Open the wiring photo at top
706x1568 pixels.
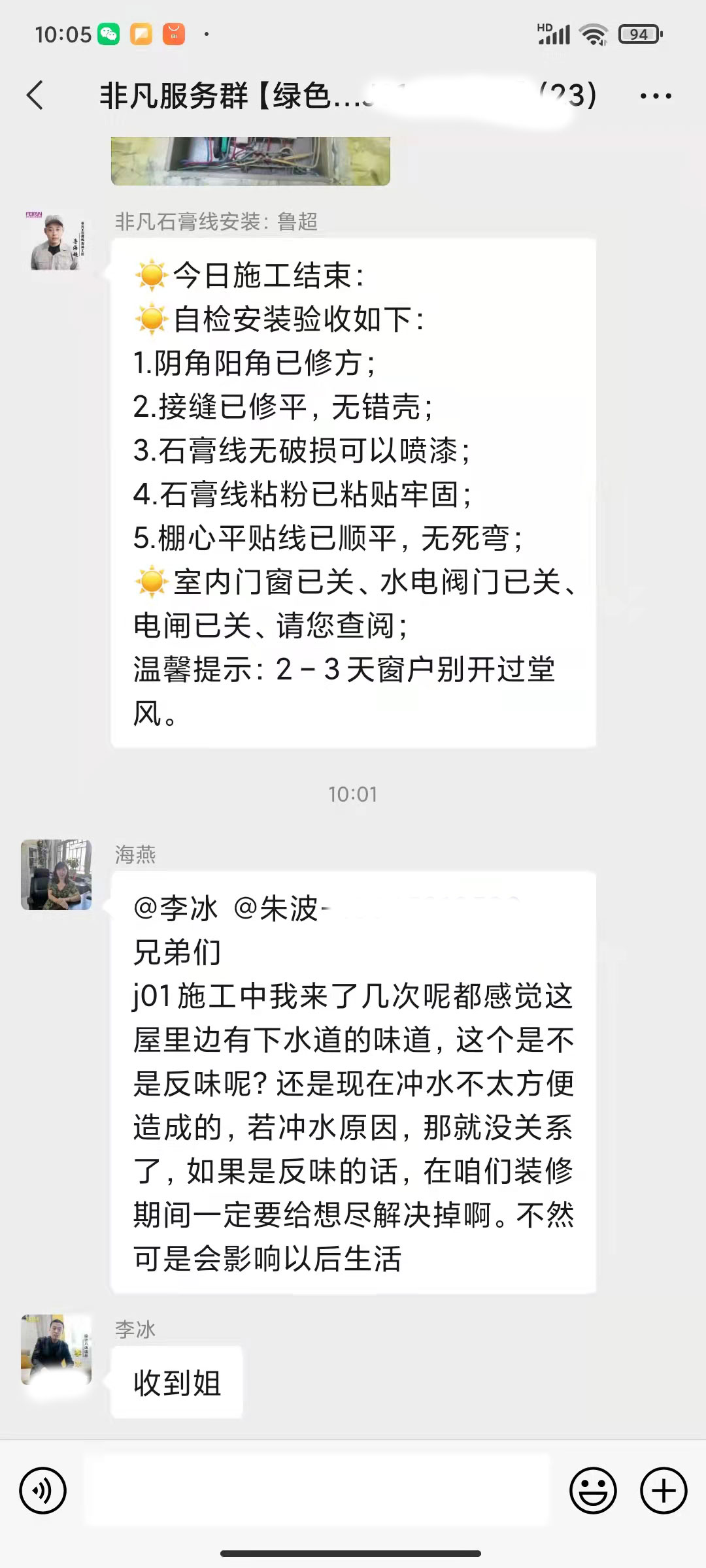click(x=250, y=161)
